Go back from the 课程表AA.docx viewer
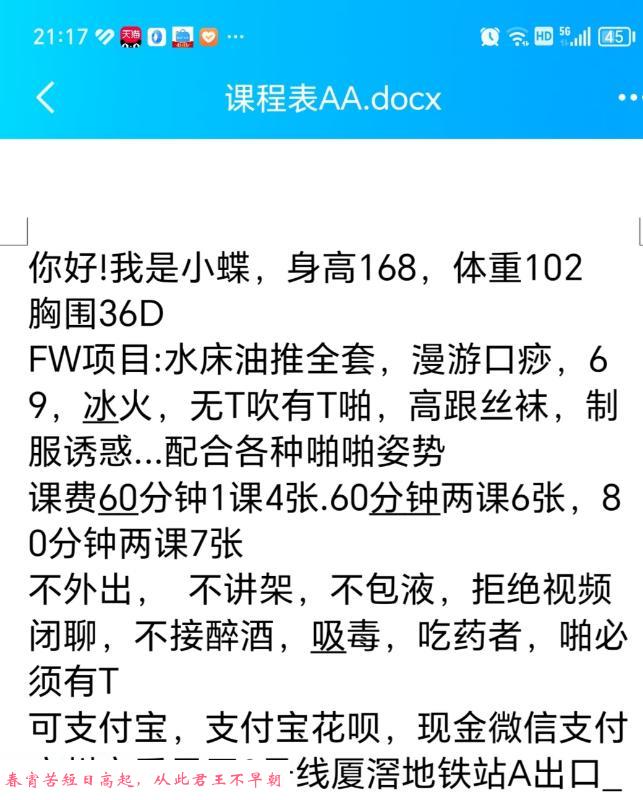This screenshot has height=800, width=643. pos(45,97)
